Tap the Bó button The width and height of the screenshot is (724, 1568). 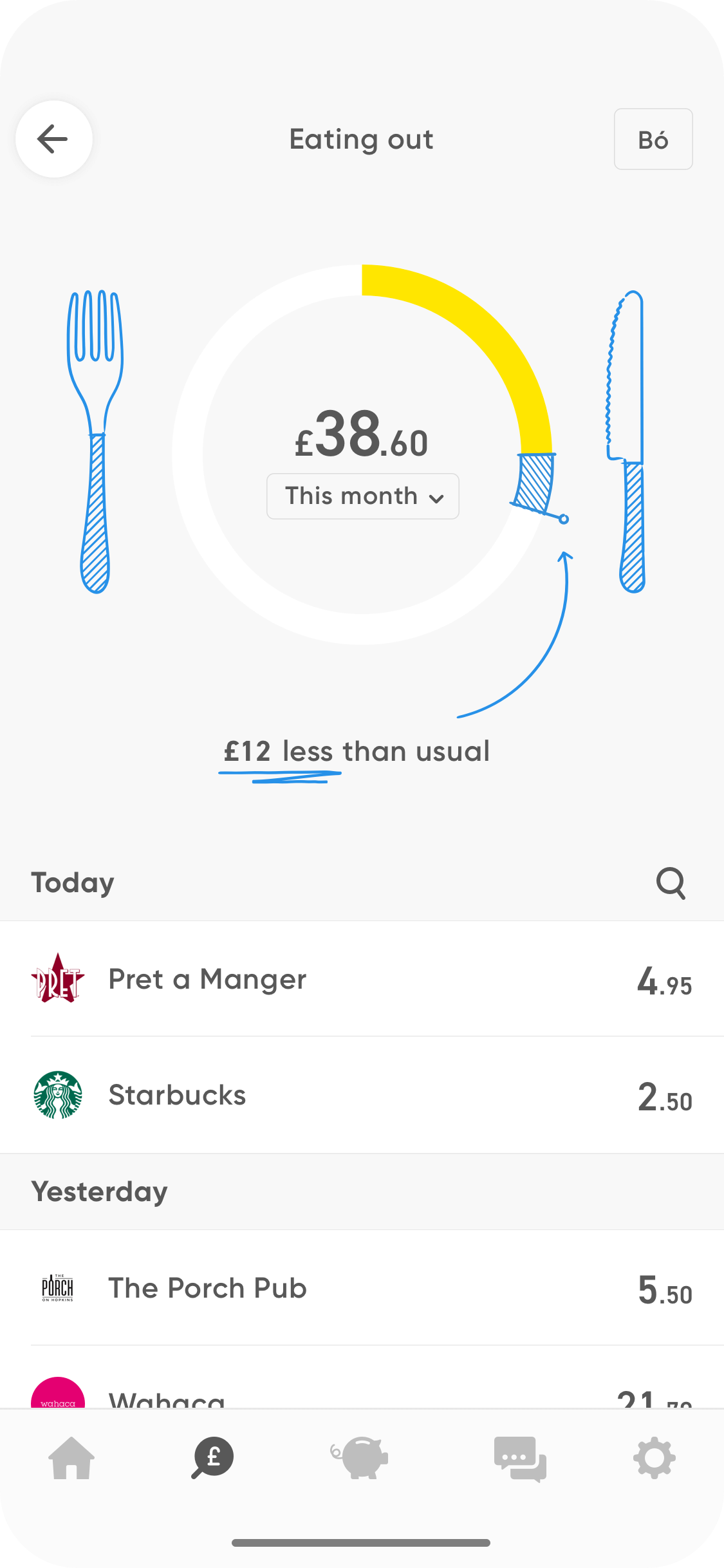[x=653, y=139]
